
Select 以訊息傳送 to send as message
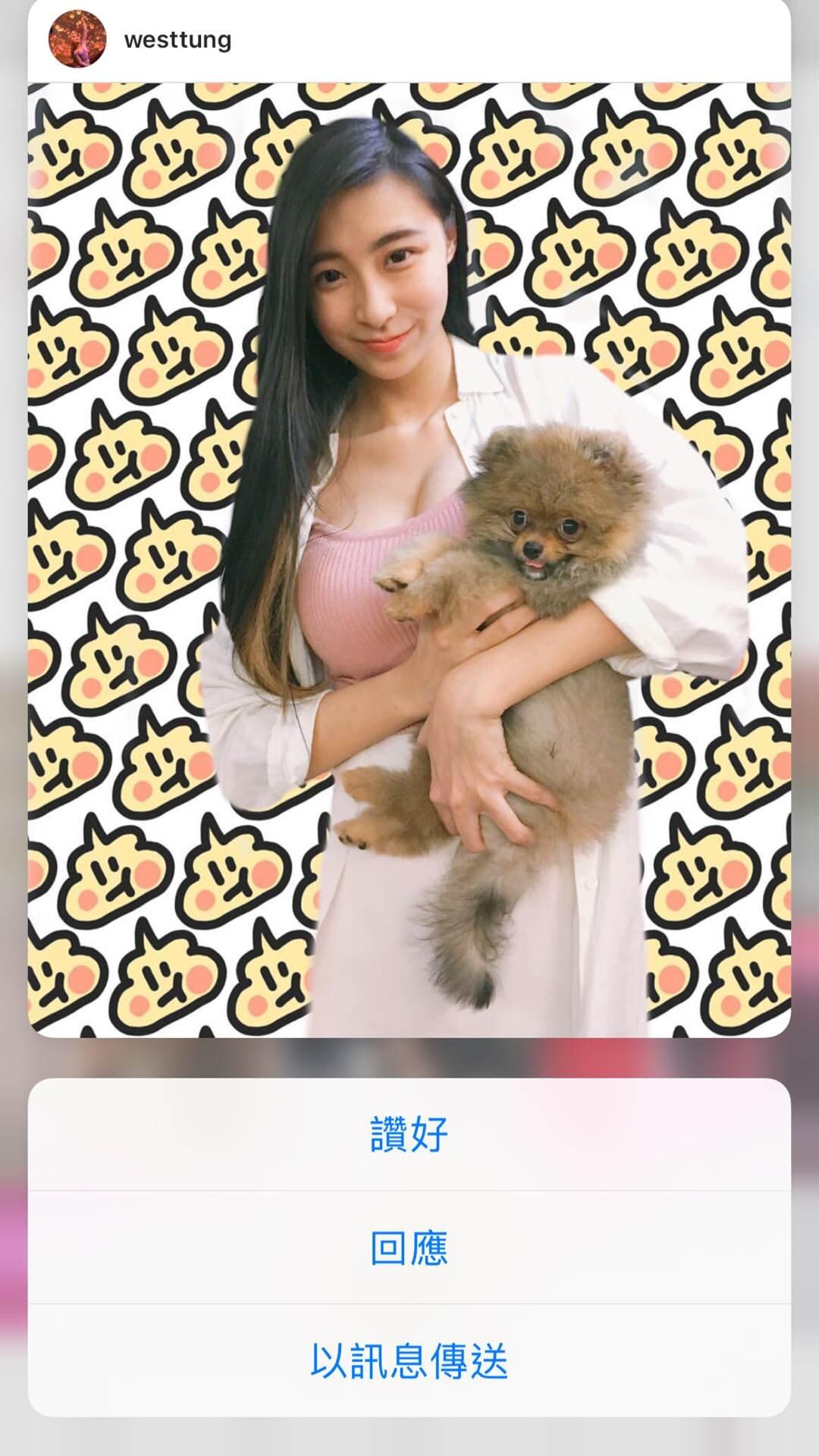(x=409, y=1361)
